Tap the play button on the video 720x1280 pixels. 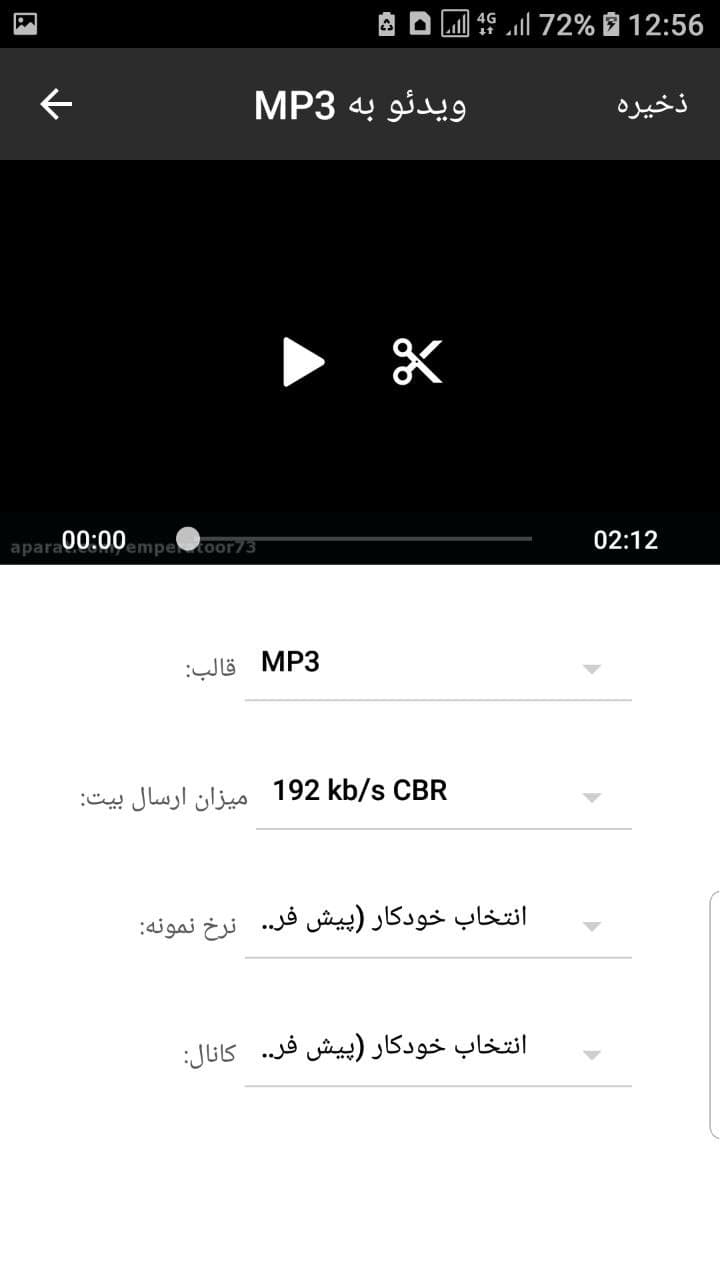click(x=303, y=363)
